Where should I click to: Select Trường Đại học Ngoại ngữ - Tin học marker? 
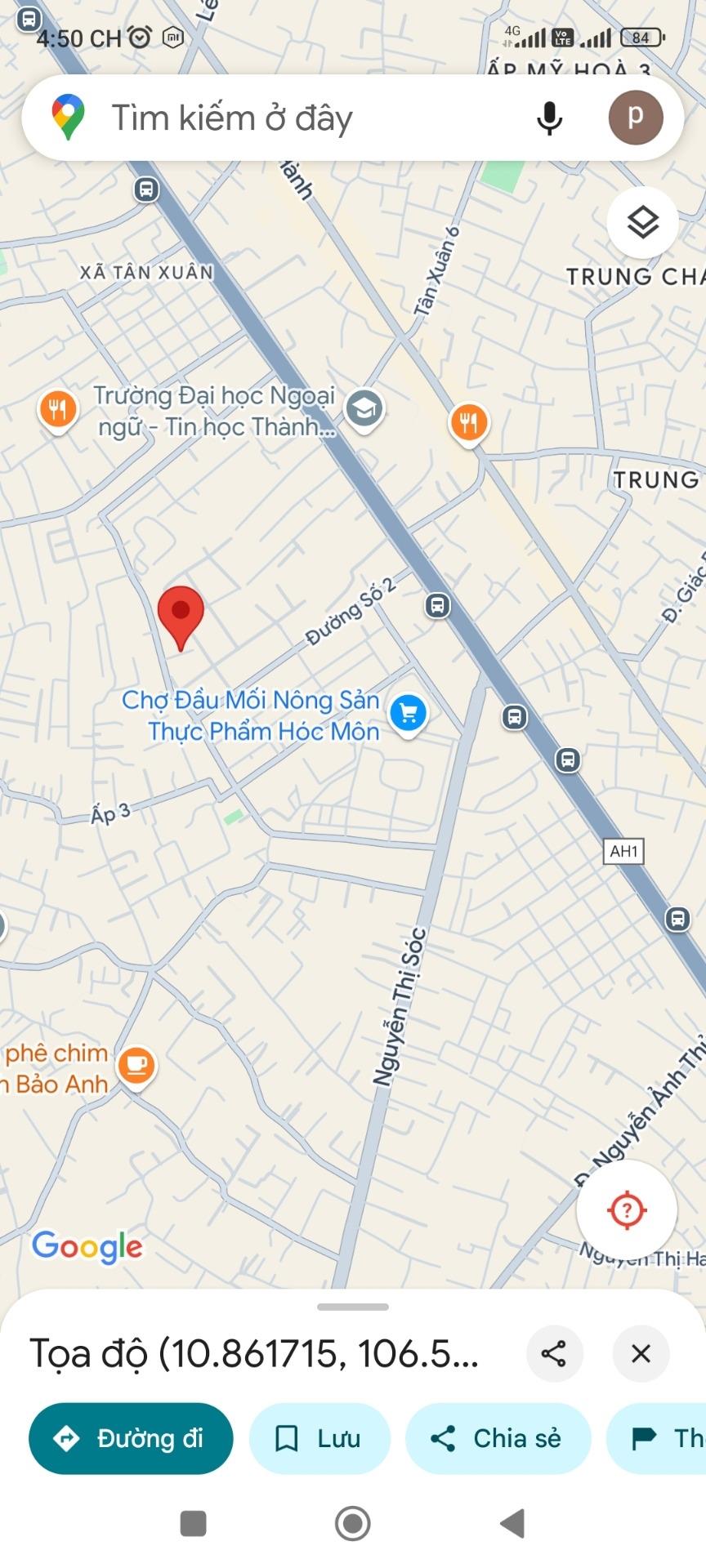(364, 408)
